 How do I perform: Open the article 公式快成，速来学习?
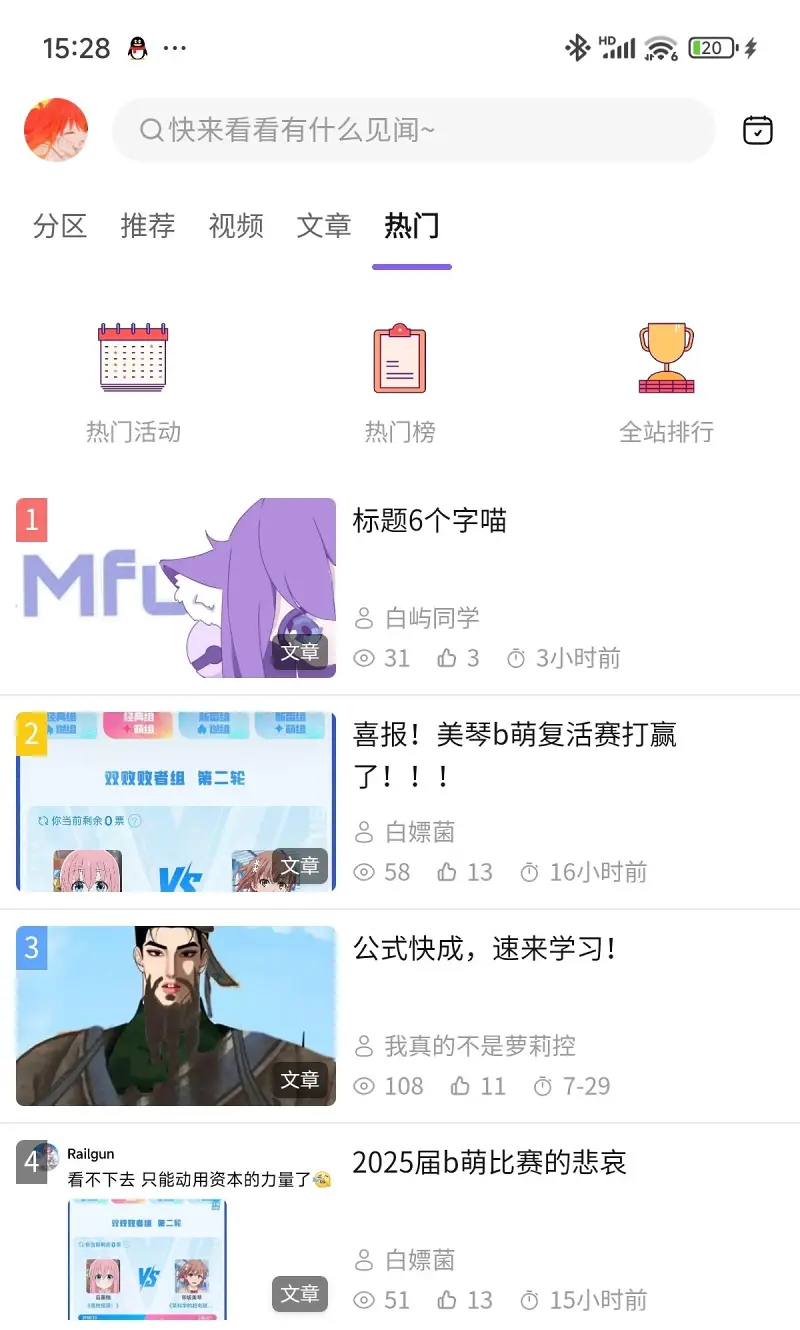click(486, 949)
